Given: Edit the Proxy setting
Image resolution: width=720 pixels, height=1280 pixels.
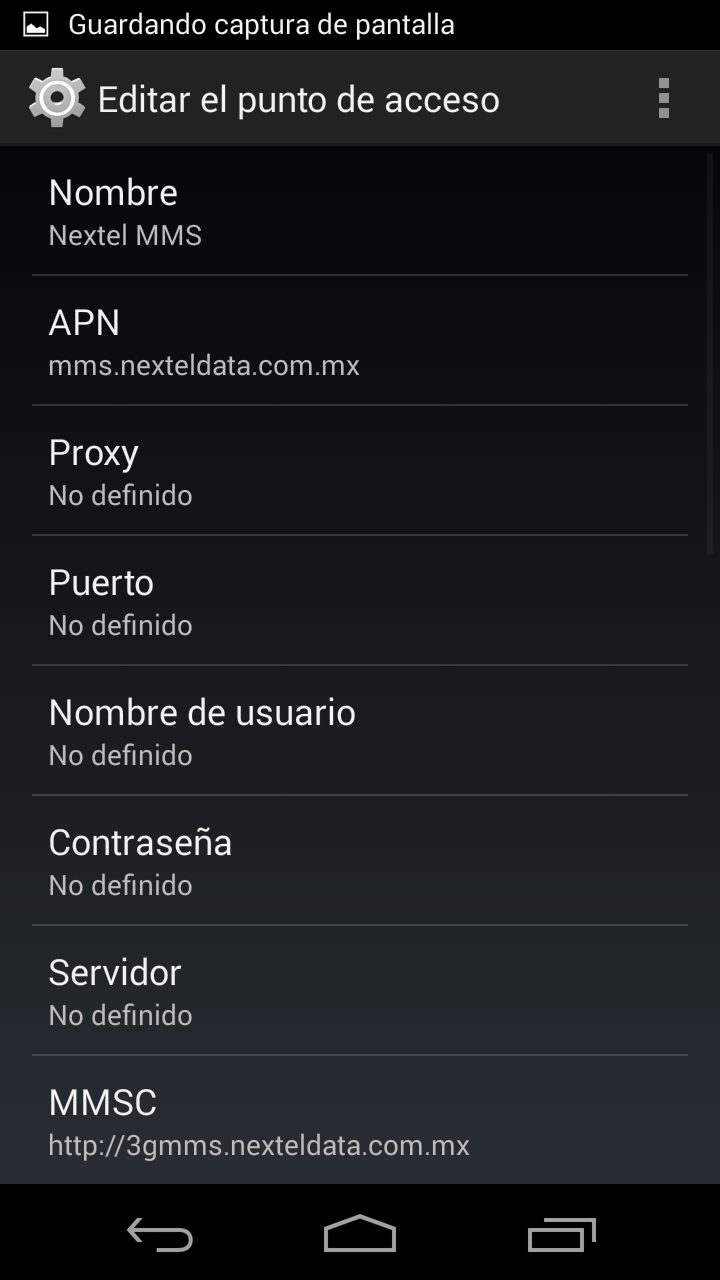Looking at the screenshot, I should (359, 472).
